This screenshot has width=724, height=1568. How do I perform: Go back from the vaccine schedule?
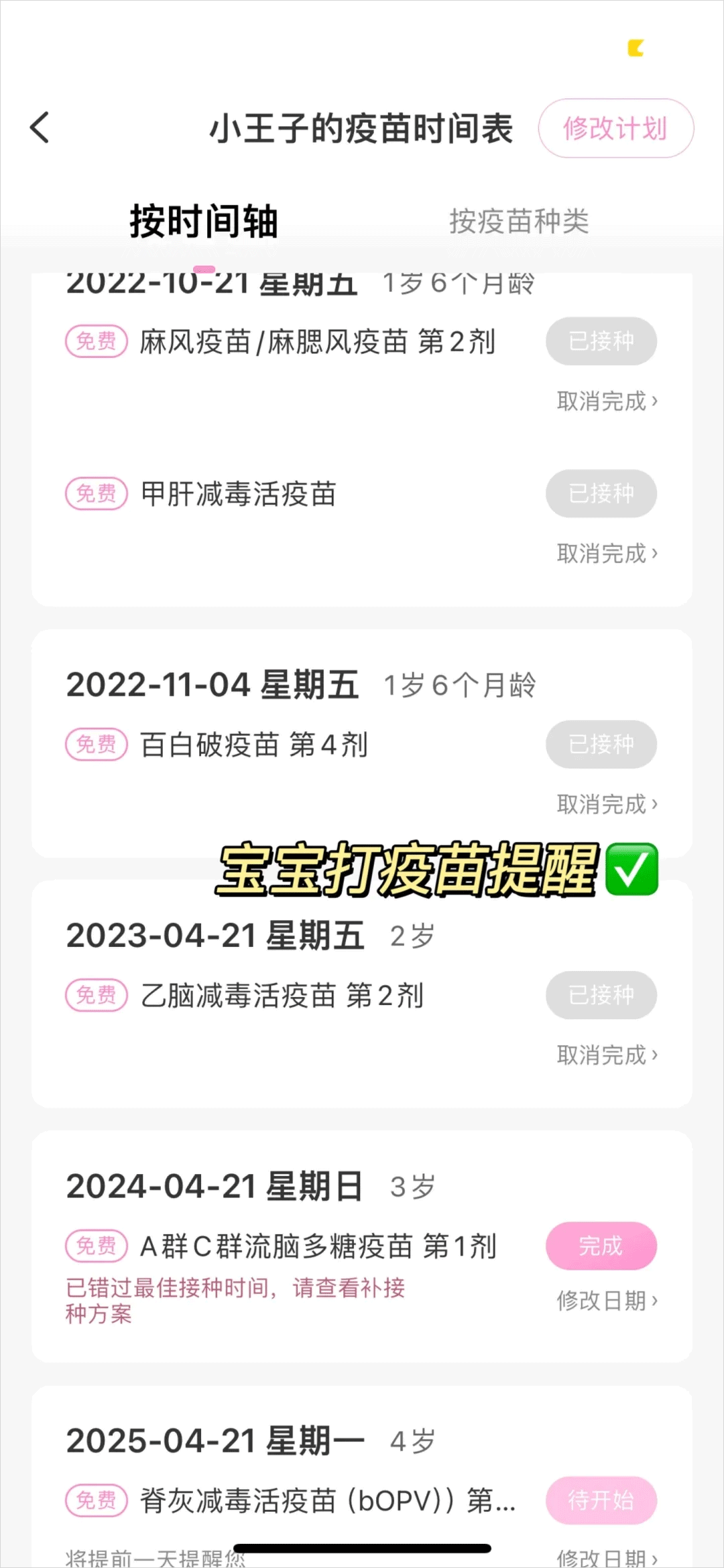tap(40, 127)
